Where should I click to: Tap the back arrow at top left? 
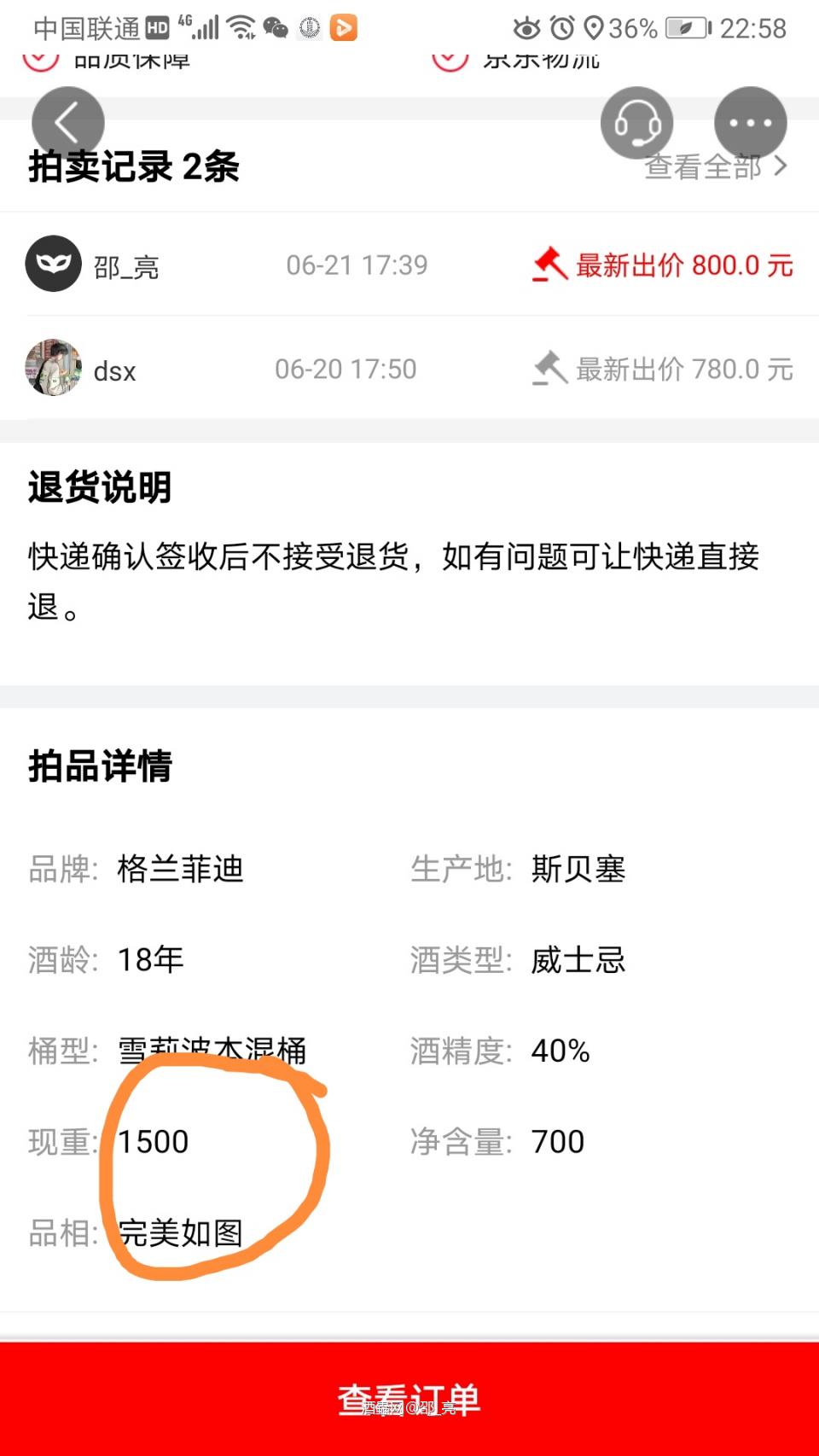pyautogui.click(x=67, y=122)
